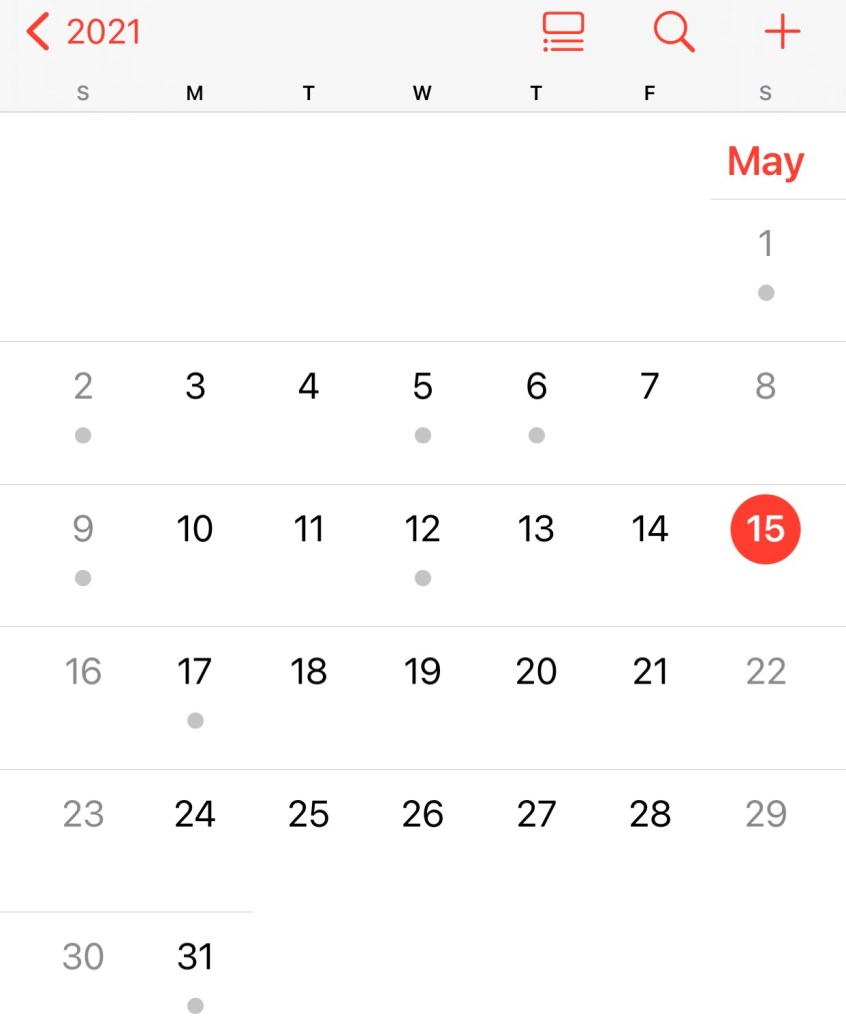Select May 9
This screenshot has height=1024, width=846.
(x=83, y=529)
